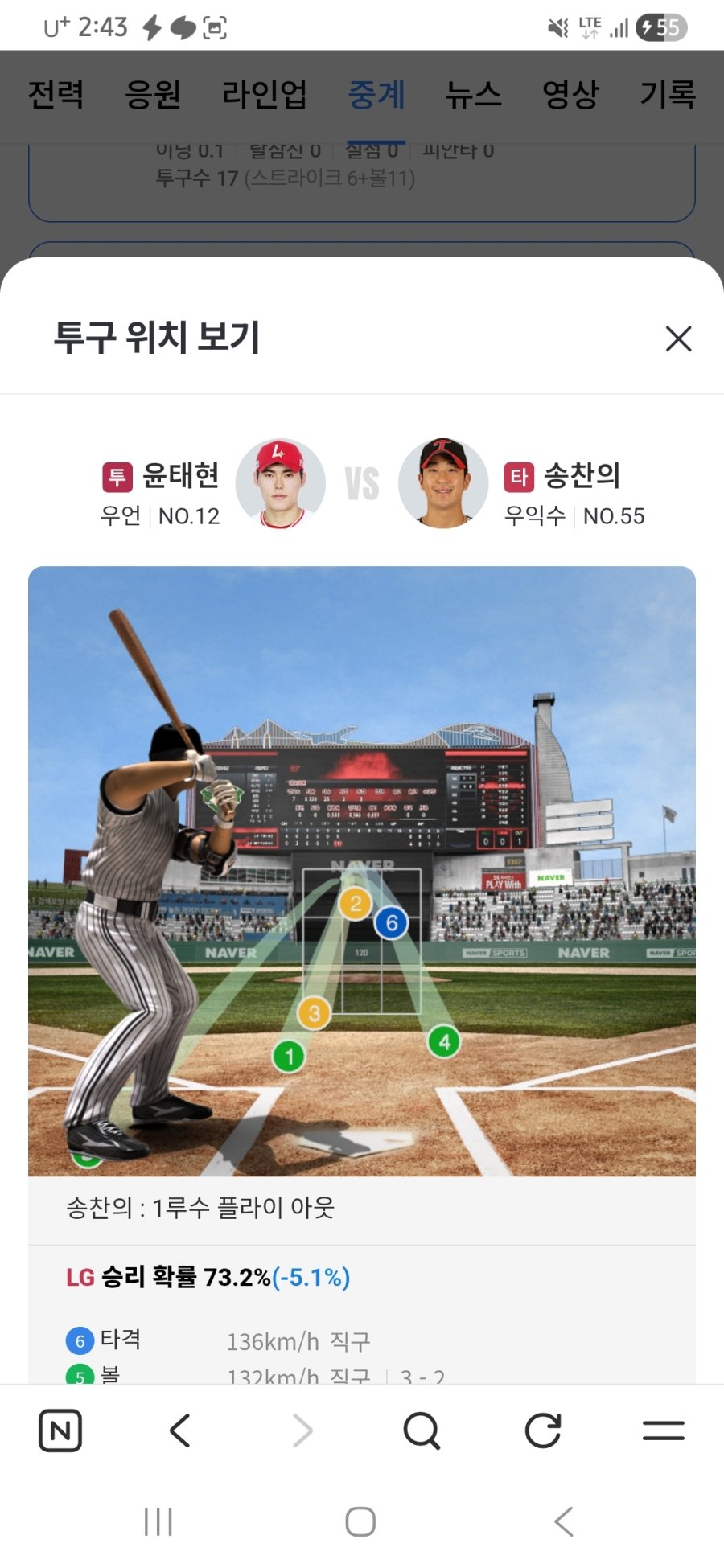Open the 영상 tab
This screenshot has height=1568, width=724.
pyautogui.click(x=570, y=95)
